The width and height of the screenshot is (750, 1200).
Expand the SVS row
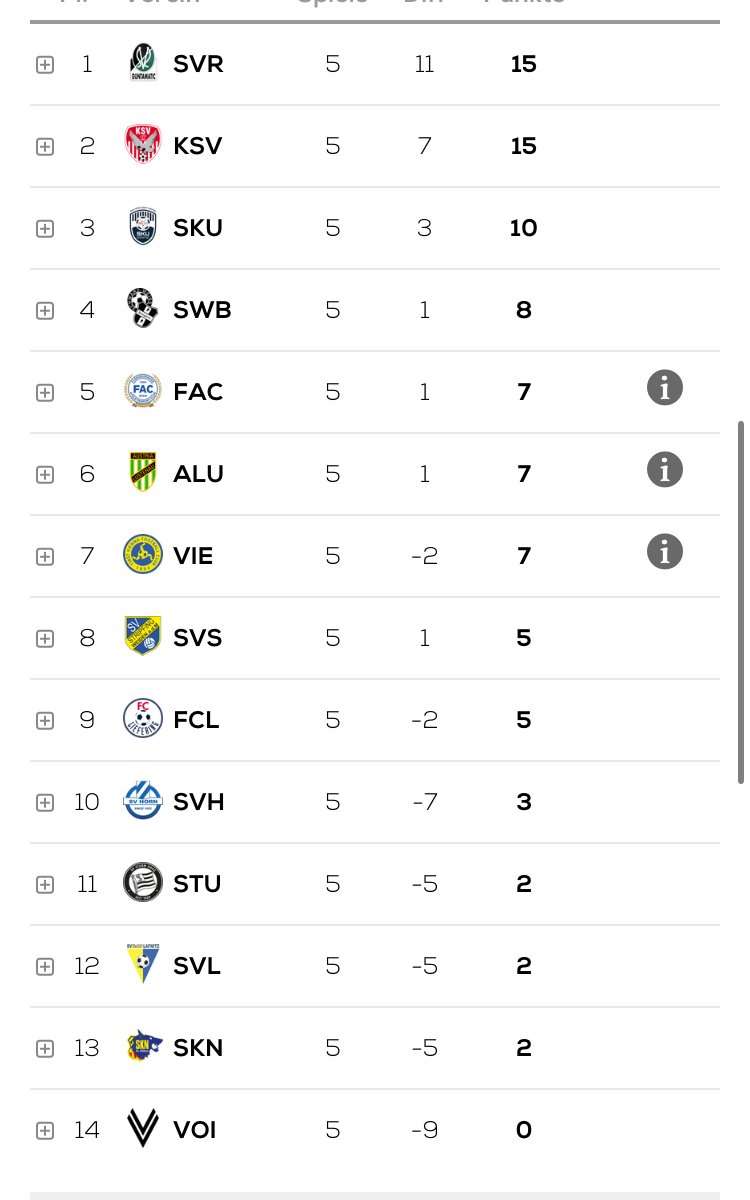click(x=44, y=639)
